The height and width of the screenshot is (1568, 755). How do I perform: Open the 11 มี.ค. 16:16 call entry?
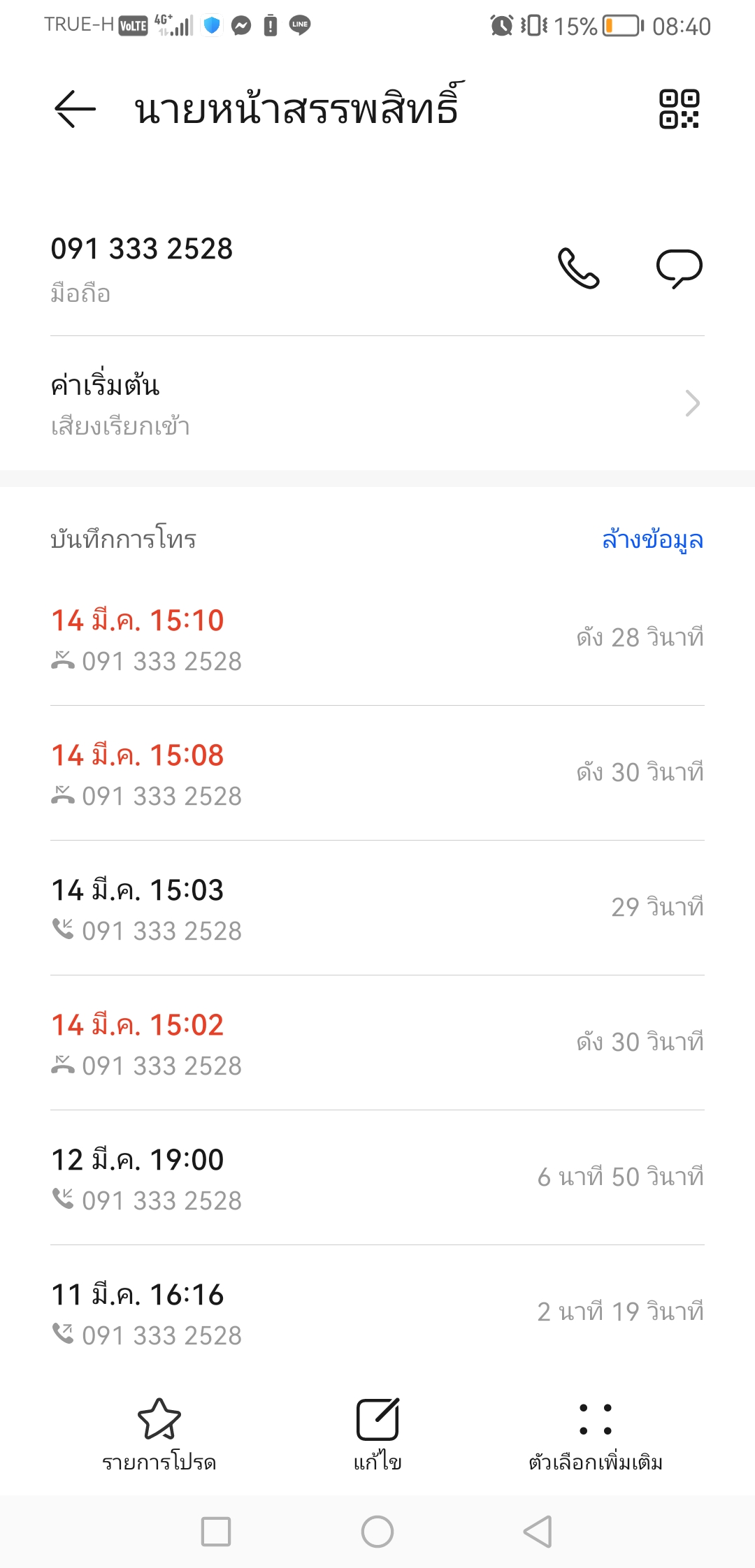tap(377, 1313)
